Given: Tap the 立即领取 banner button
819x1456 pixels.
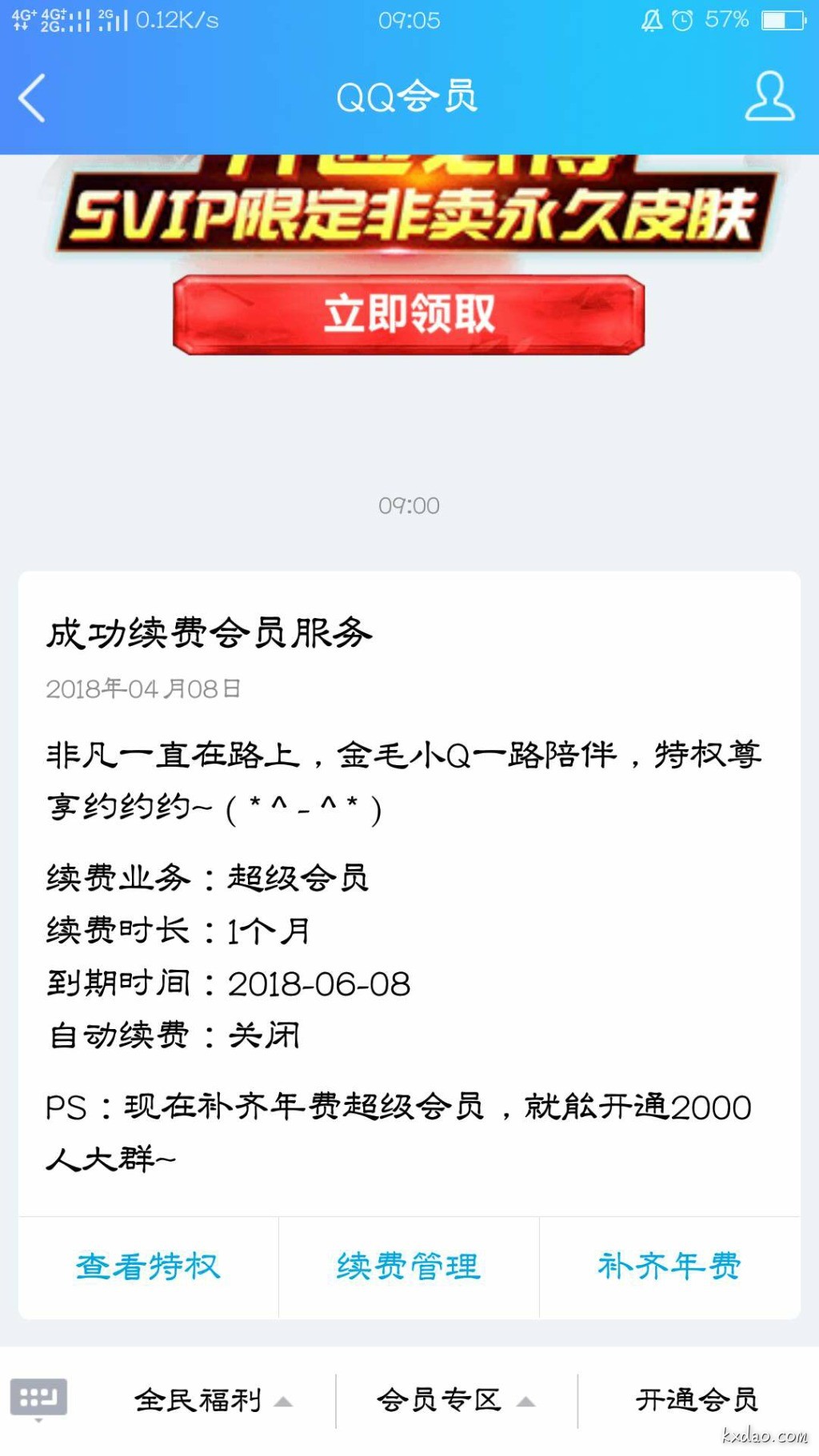Looking at the screenshot, I should (x=409, y=313).
